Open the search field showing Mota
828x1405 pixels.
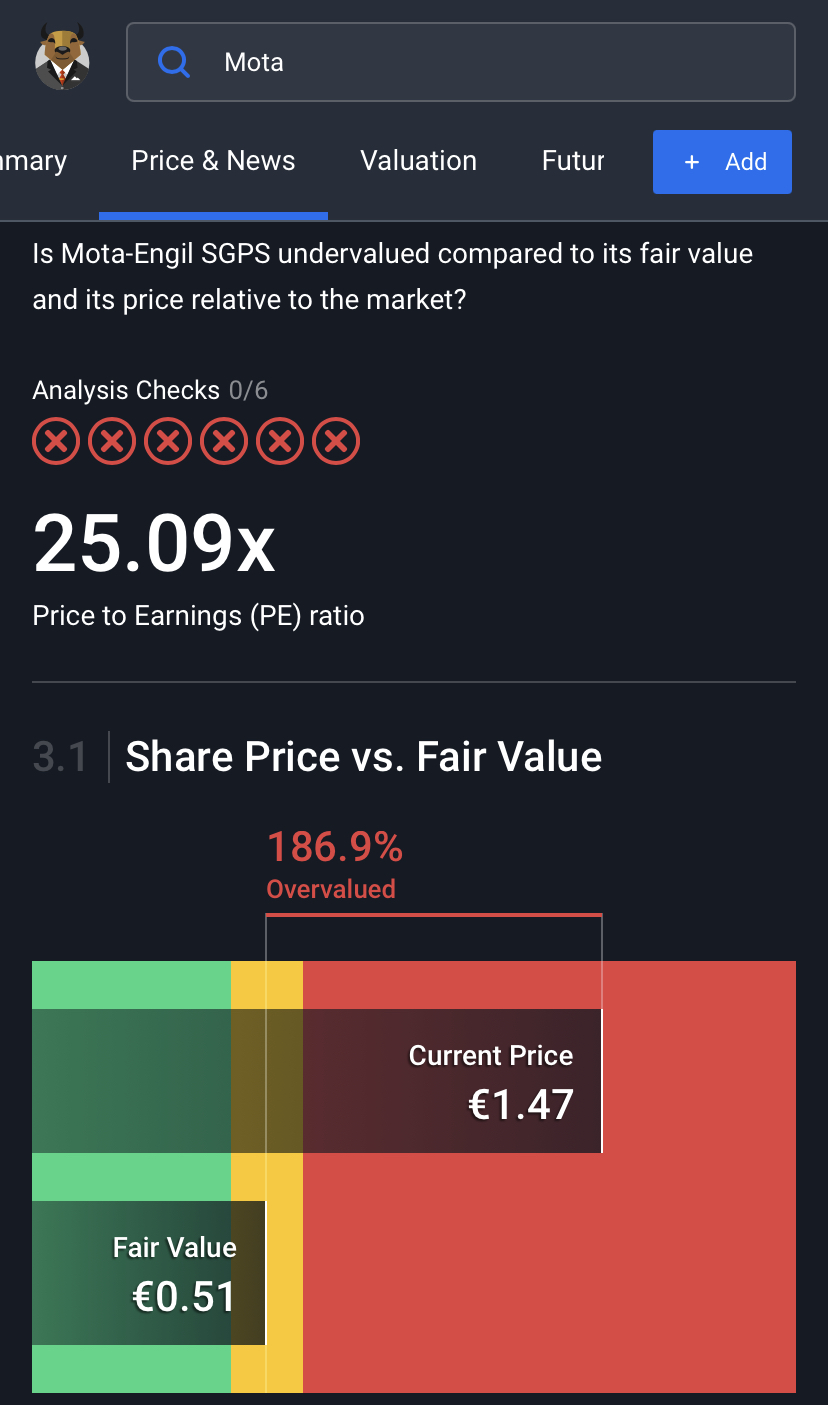point(460,63)
